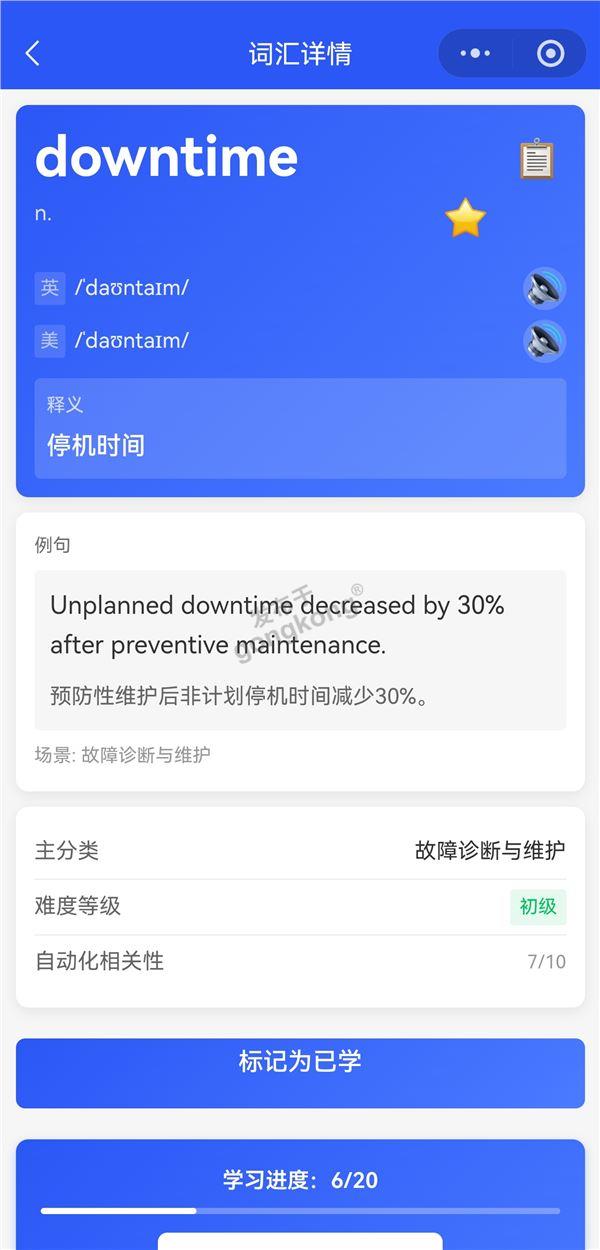This screenshot has height=1250, width=600.
Task: Play the American pronunciation audio
Action: coord(545,341)
